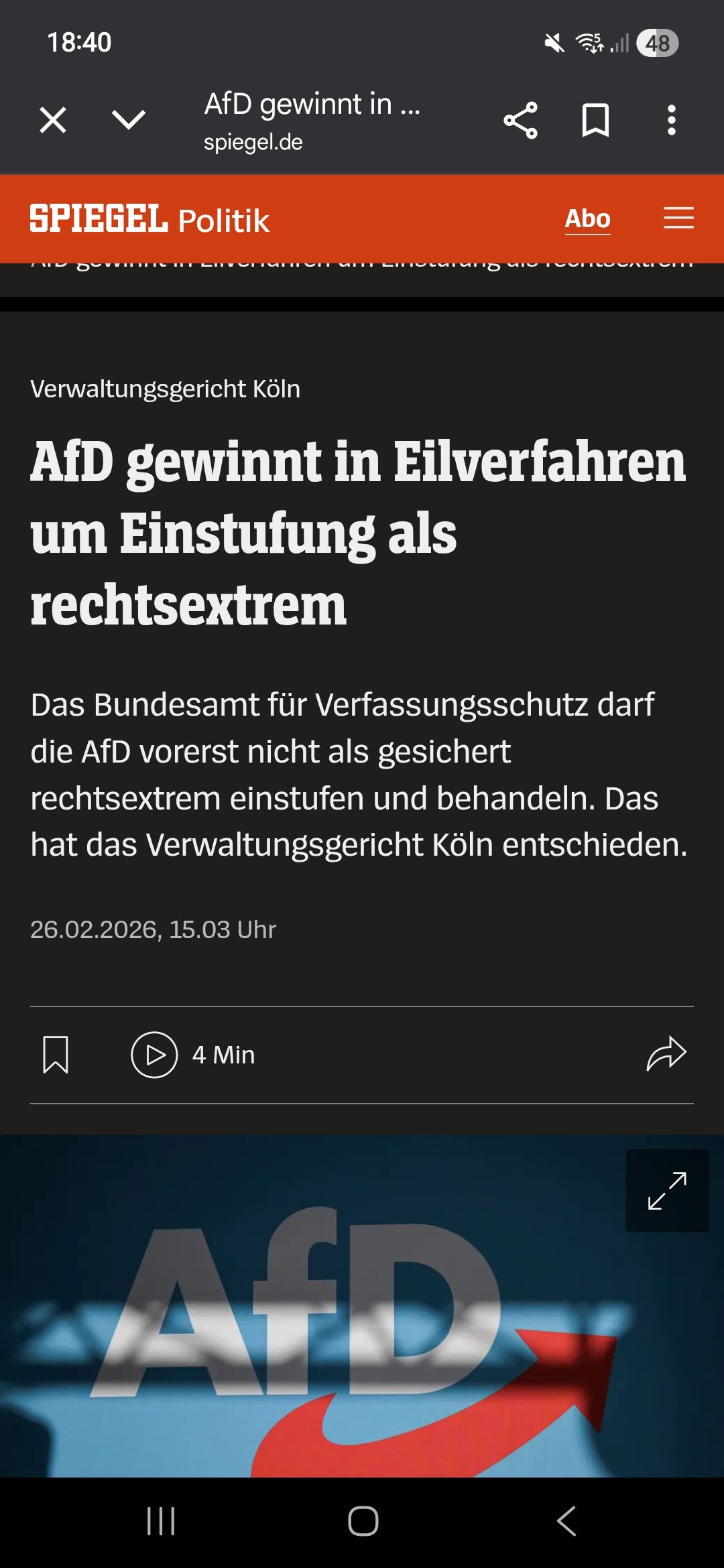Open the Abo subscription link
Image resolution: width=724 pixels, height=1568 pixels.
pyautogui.click(x=587, y=219)
